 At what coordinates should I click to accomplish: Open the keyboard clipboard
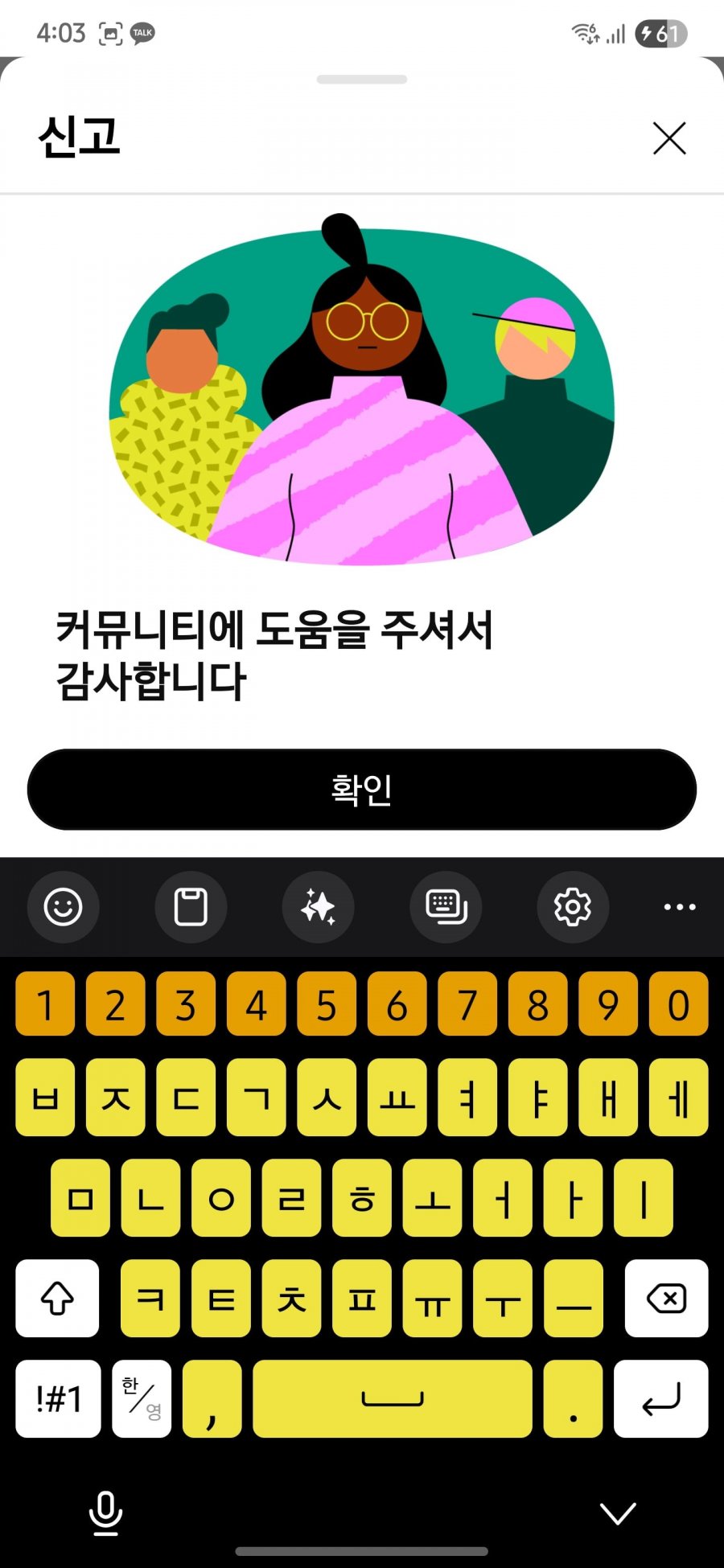[x=191, y=907]
